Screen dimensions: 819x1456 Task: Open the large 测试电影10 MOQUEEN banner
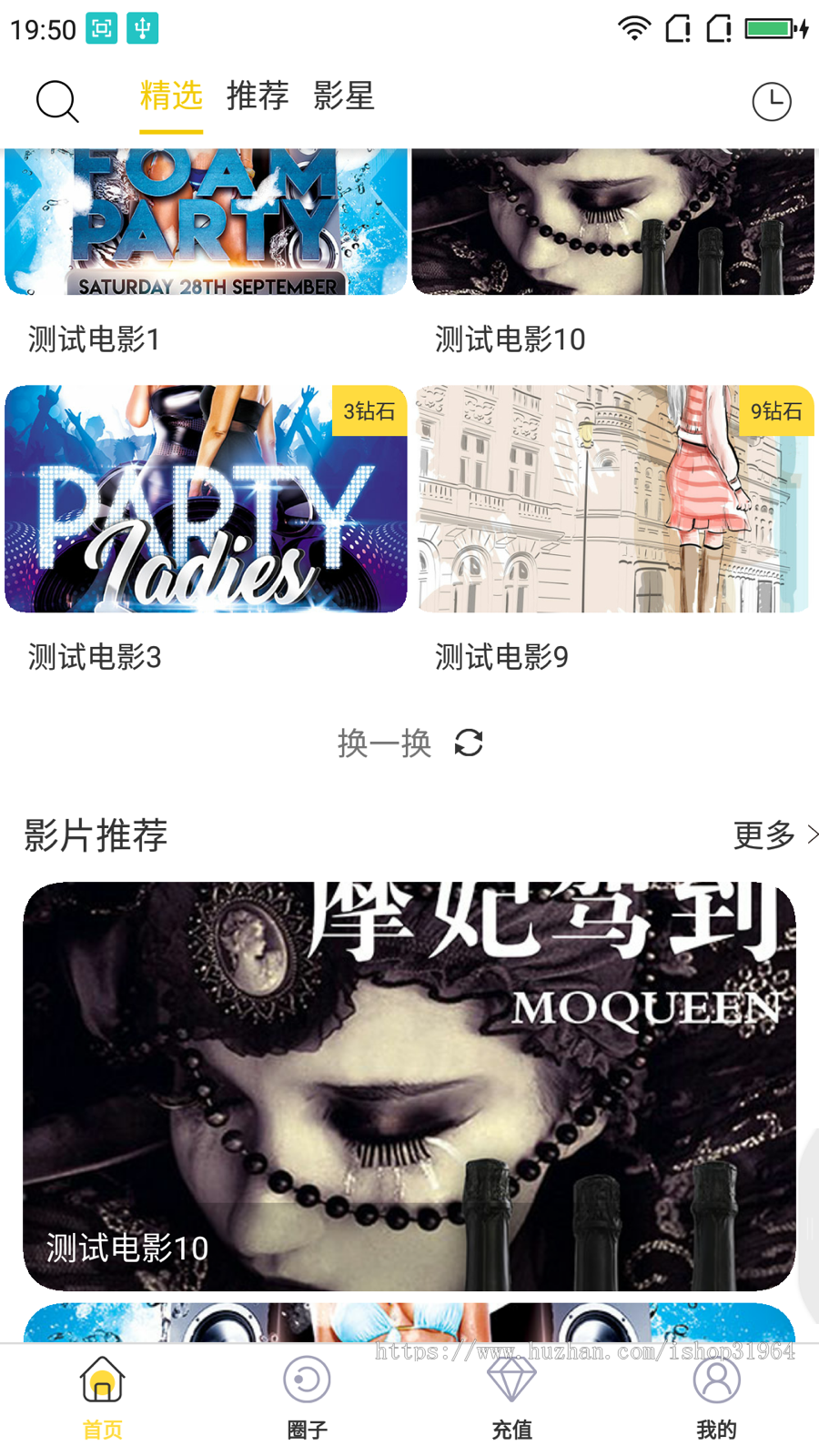point(409,1085)
